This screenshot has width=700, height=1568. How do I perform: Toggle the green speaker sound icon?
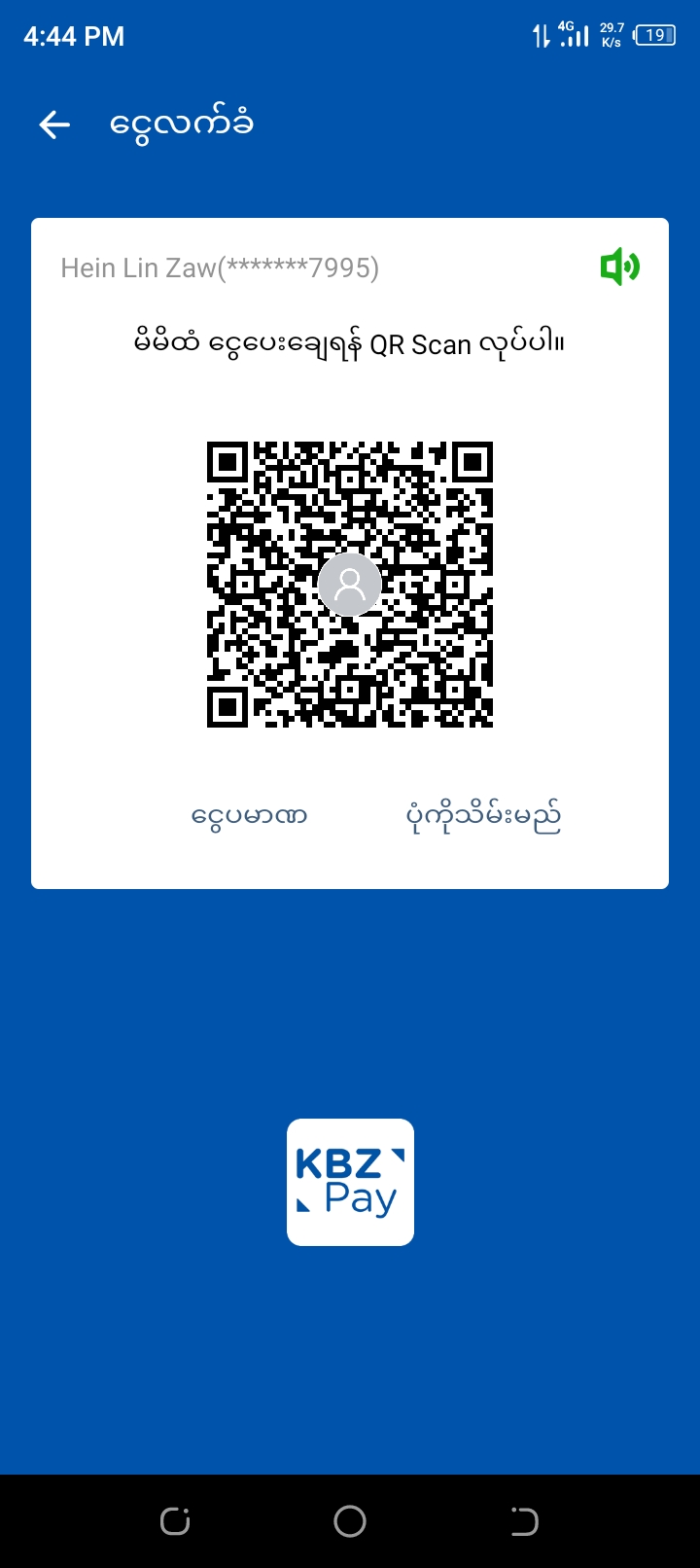click(619, 267)
